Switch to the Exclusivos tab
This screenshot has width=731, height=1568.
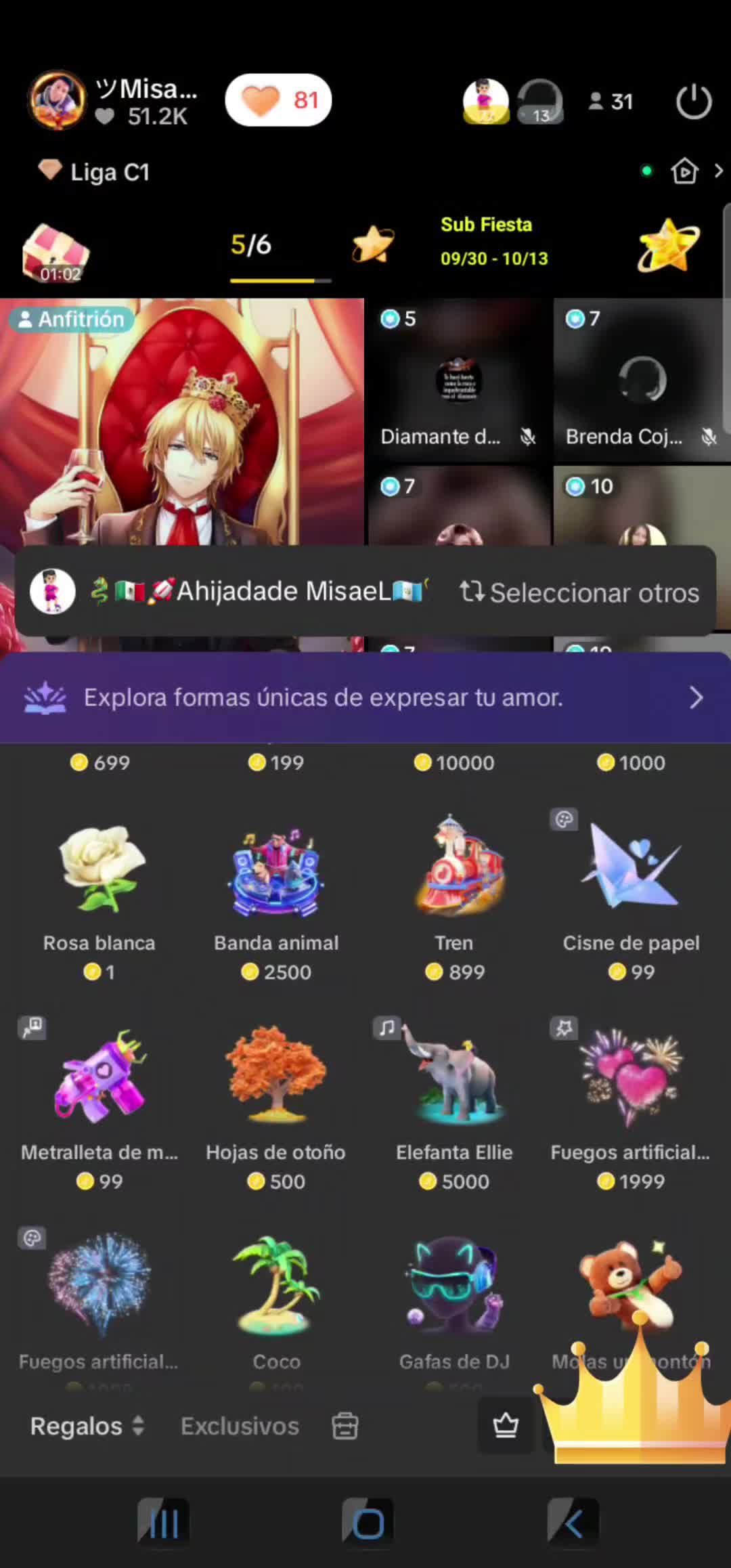pyautogui.click(x=240, y=1426)
